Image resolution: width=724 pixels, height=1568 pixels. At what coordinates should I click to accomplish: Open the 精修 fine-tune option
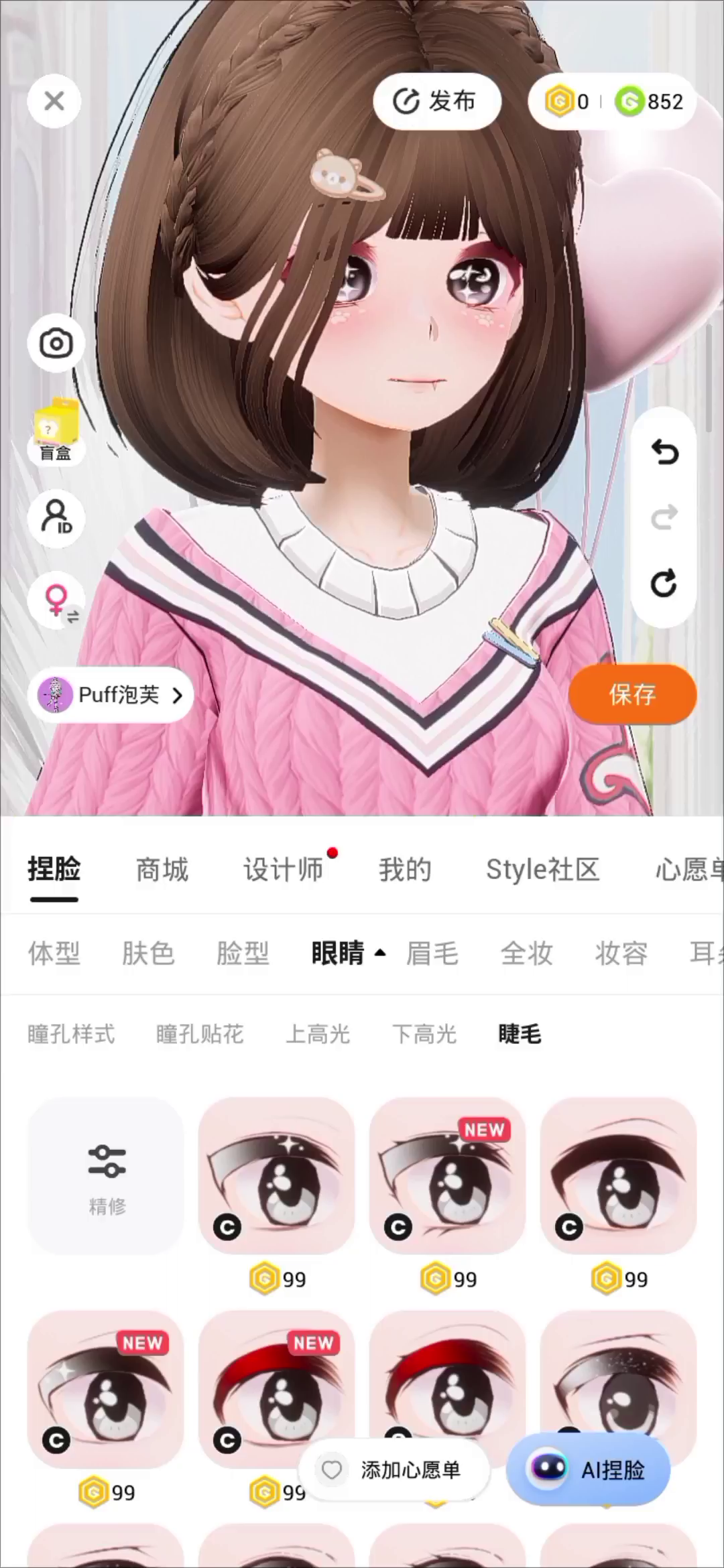(x=106, y=1177)
